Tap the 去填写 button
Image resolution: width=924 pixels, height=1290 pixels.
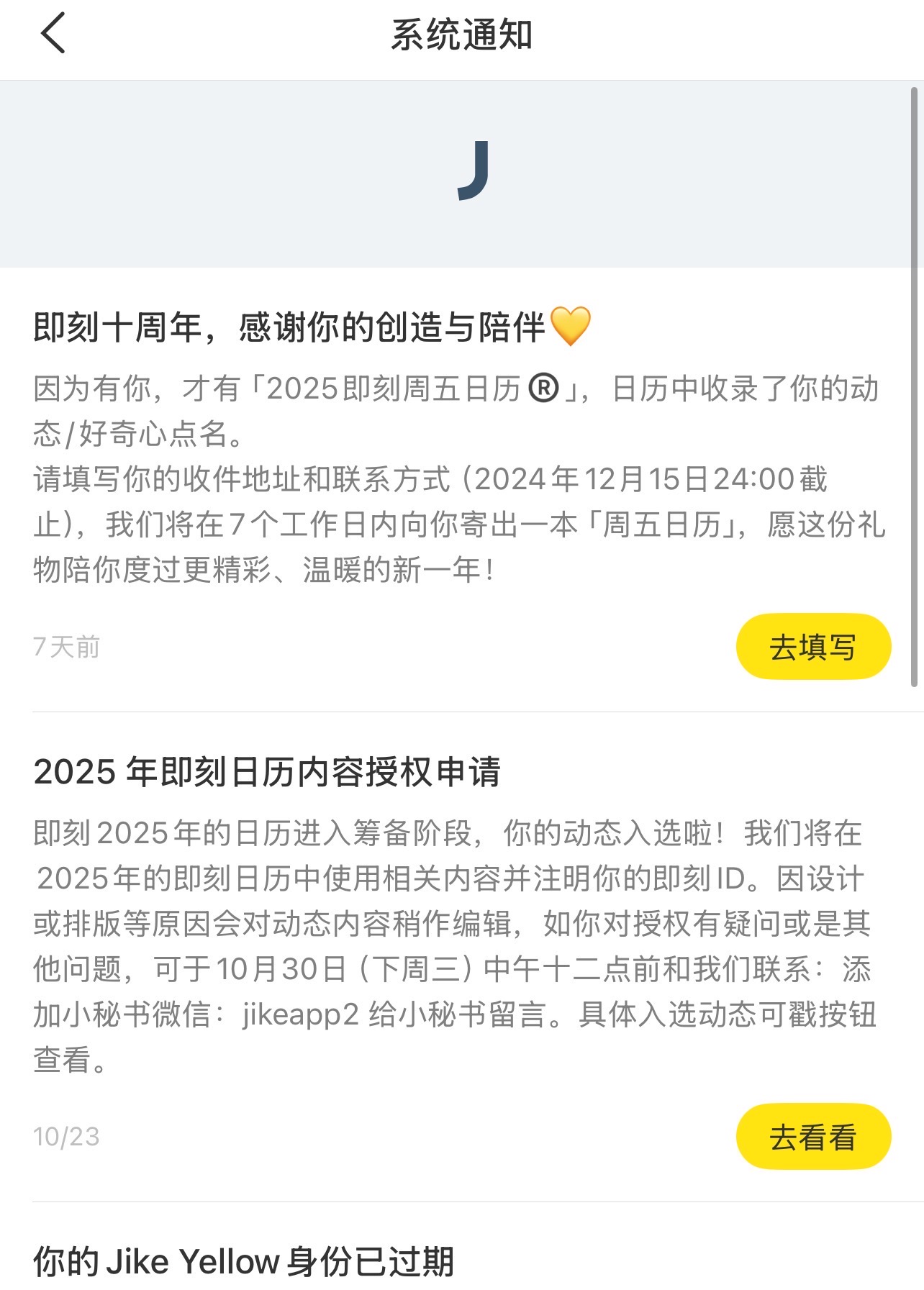813,646
